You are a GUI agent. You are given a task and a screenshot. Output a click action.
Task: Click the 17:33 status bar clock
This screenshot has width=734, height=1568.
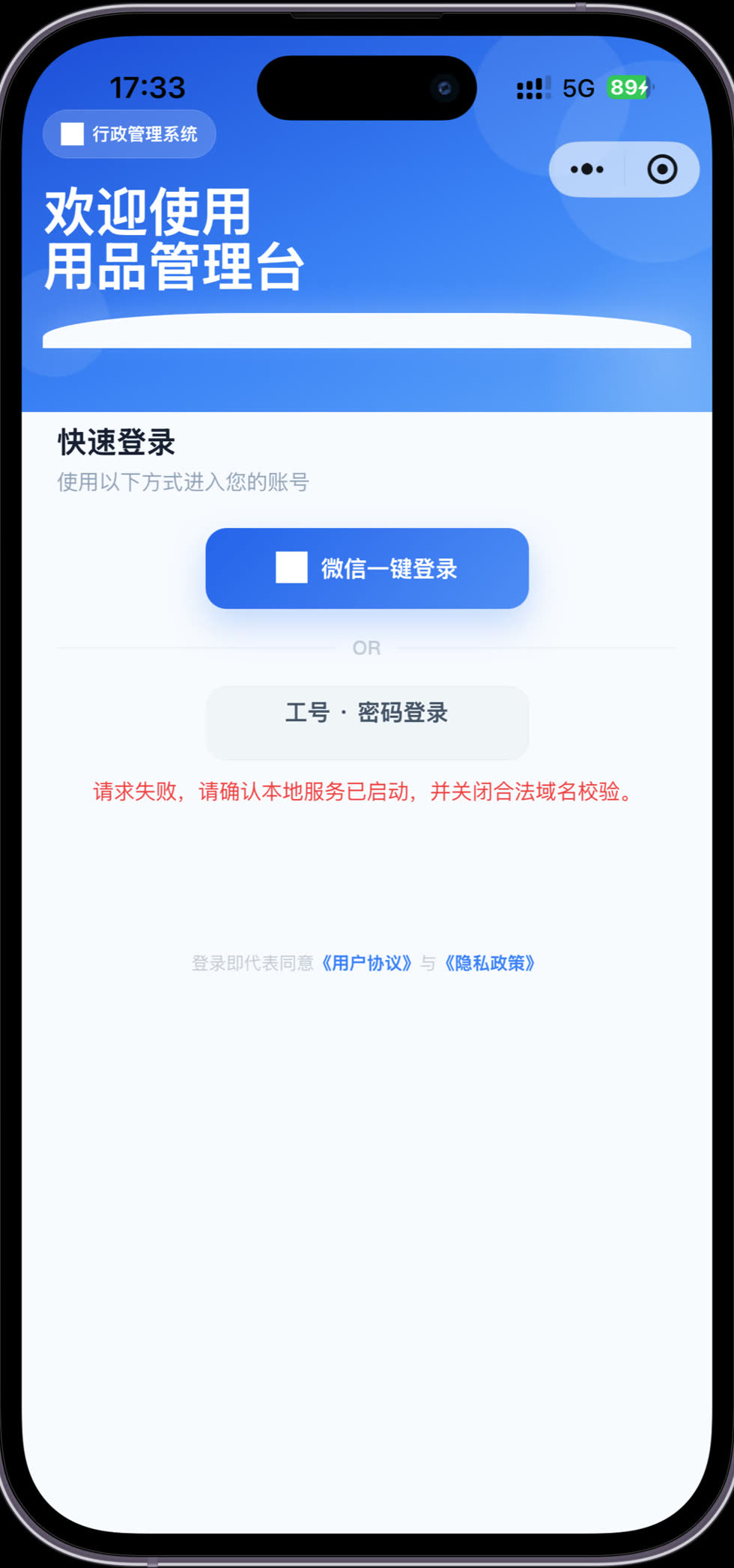click(148, 87)
